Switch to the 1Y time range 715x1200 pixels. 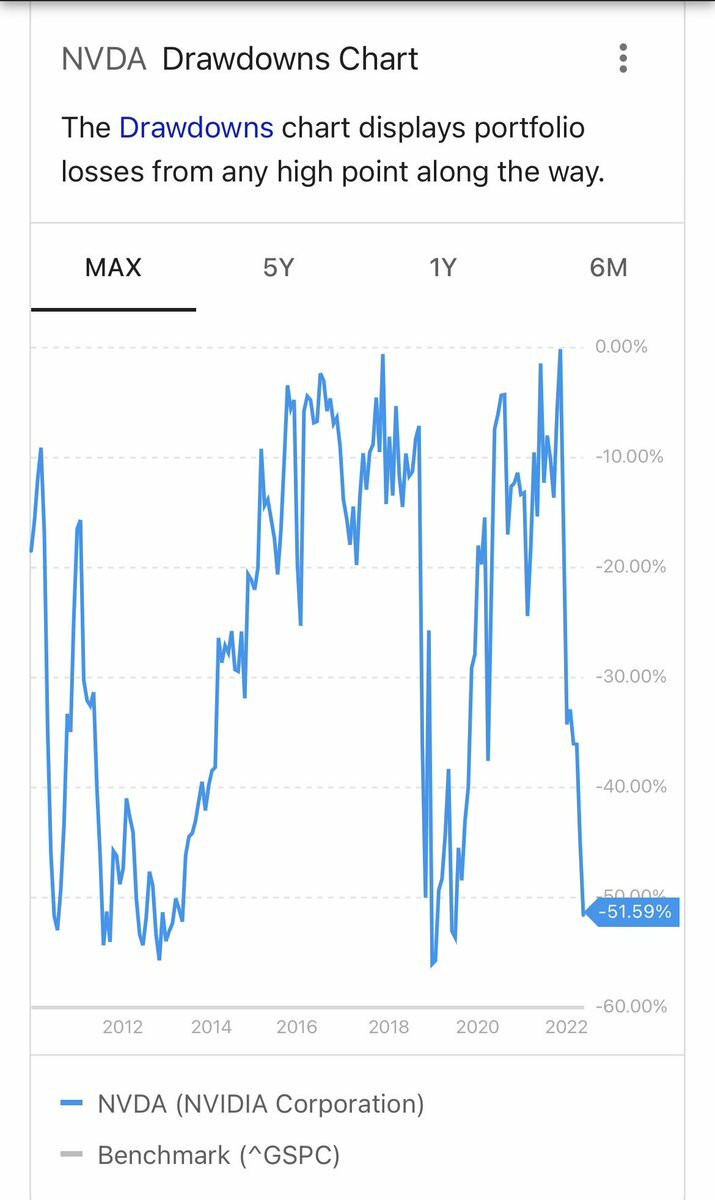click(x=443, y=268)
